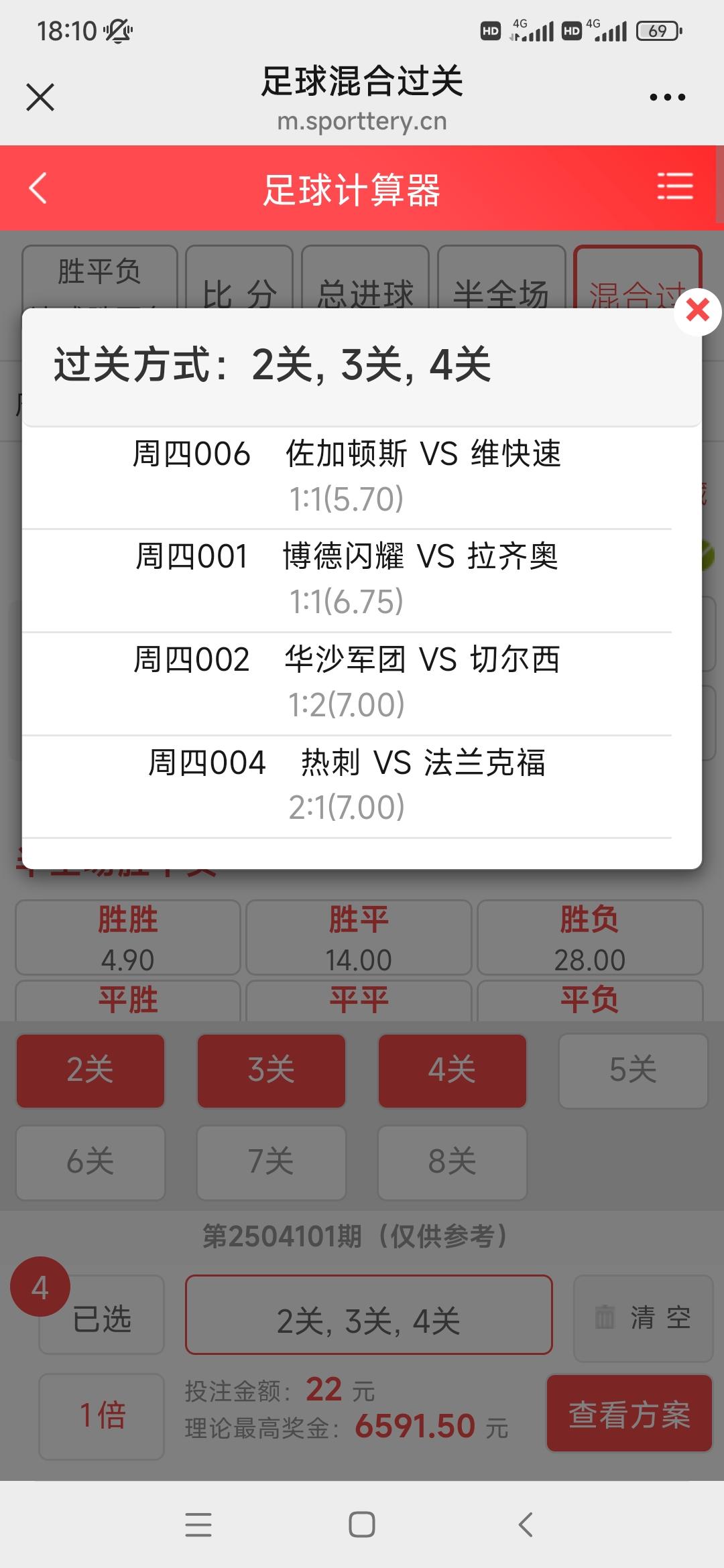The image size is (724, 1568).
Task: Enable the 5关 pass option
Action: pyautogui.click(x=633, y=1071)
